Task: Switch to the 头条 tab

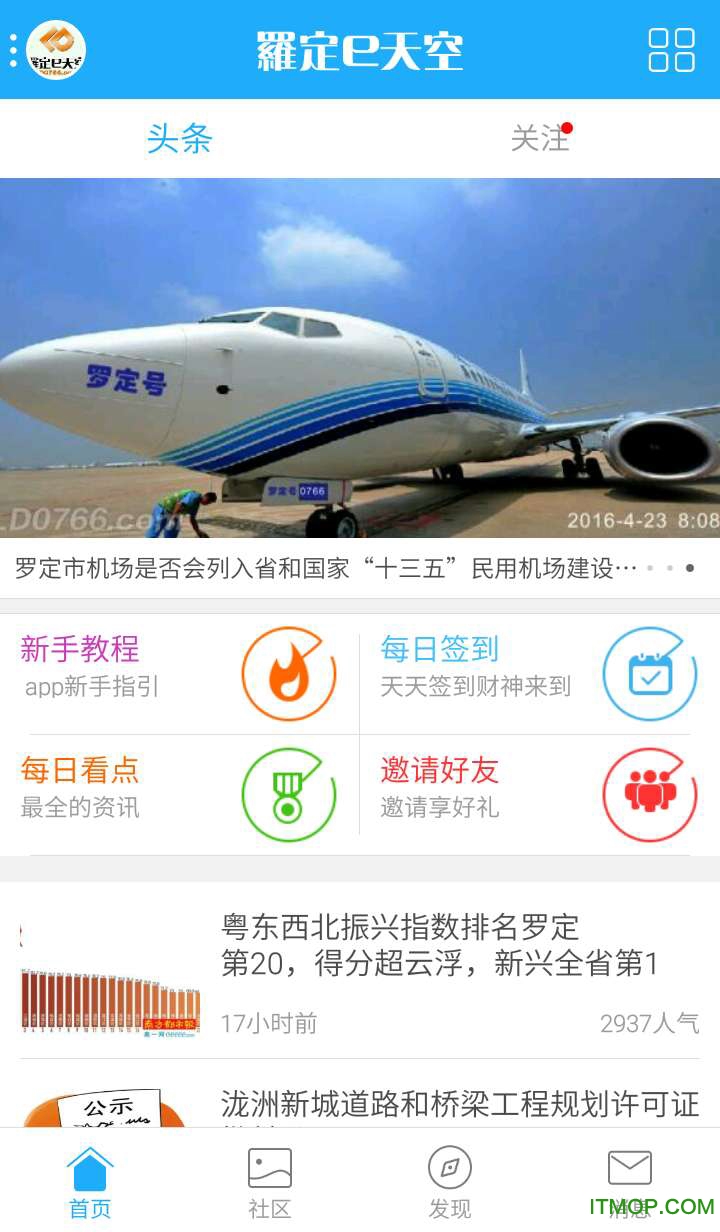Action: (180, 138)
